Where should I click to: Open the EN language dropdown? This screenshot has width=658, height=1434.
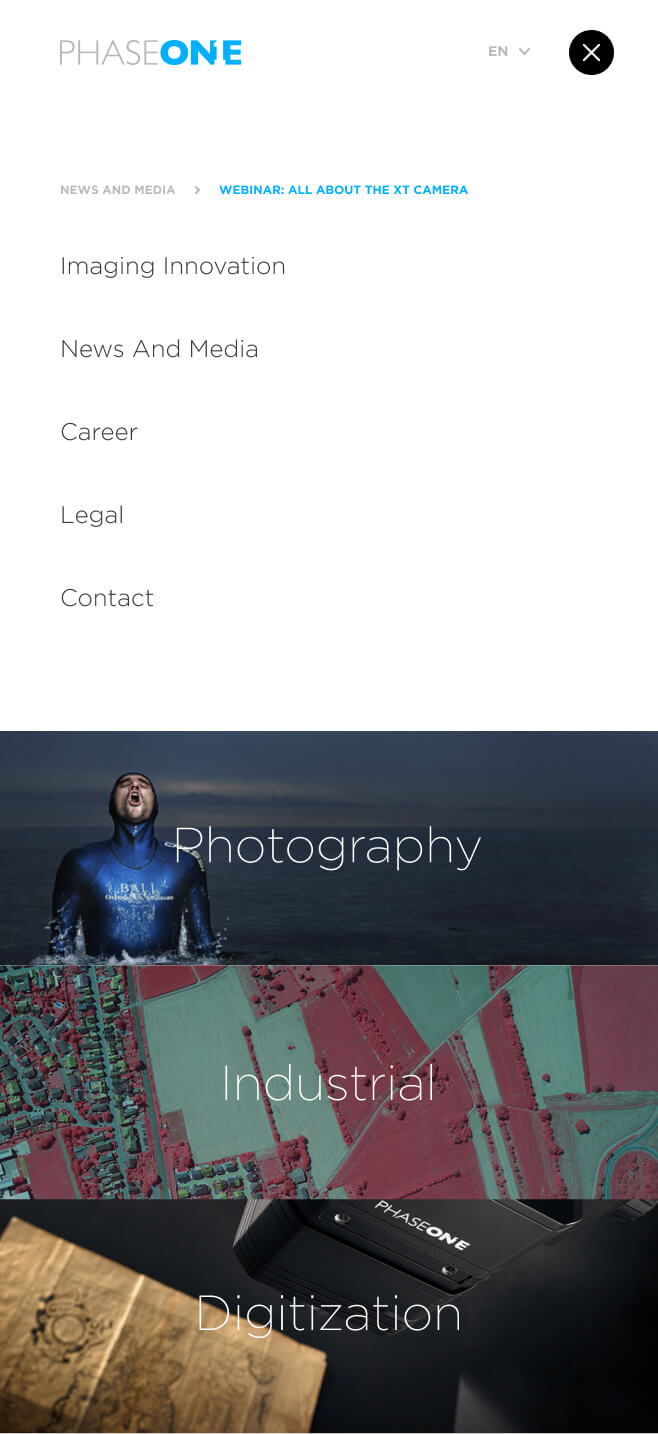coord(508,52)
